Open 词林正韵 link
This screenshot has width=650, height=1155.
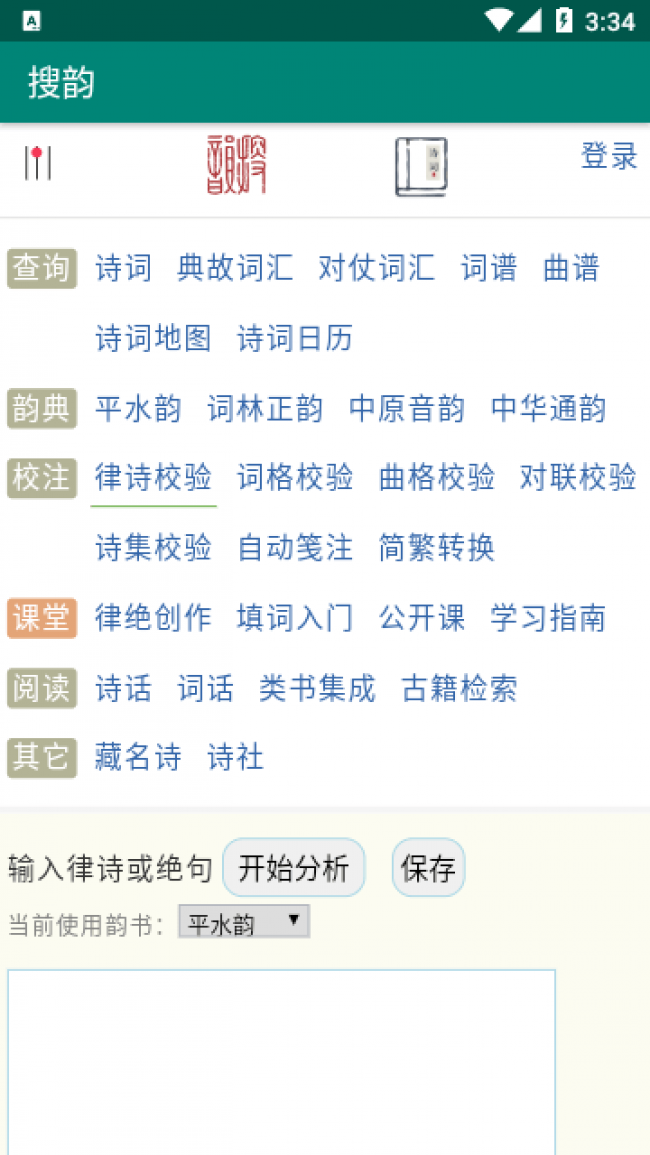(x=265, y=408)
